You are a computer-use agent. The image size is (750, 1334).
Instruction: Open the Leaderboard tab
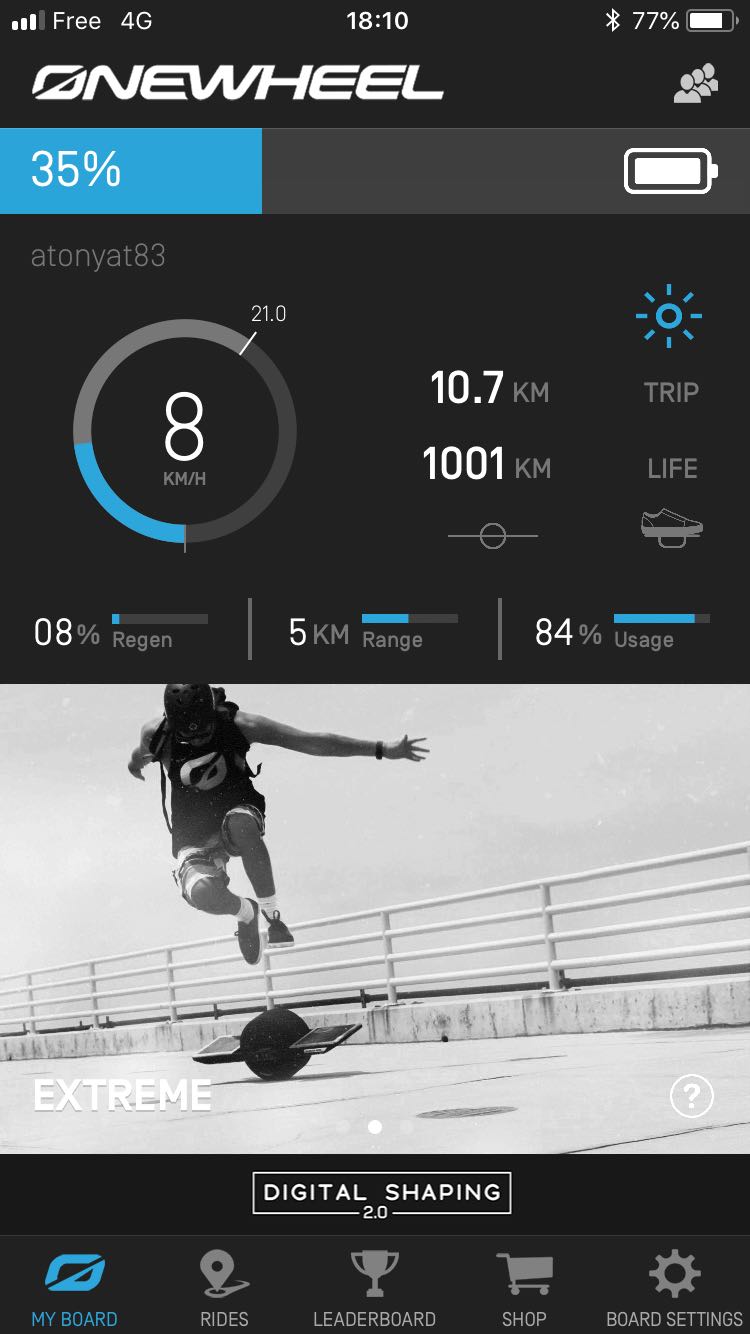click(x=374, y=1290)
